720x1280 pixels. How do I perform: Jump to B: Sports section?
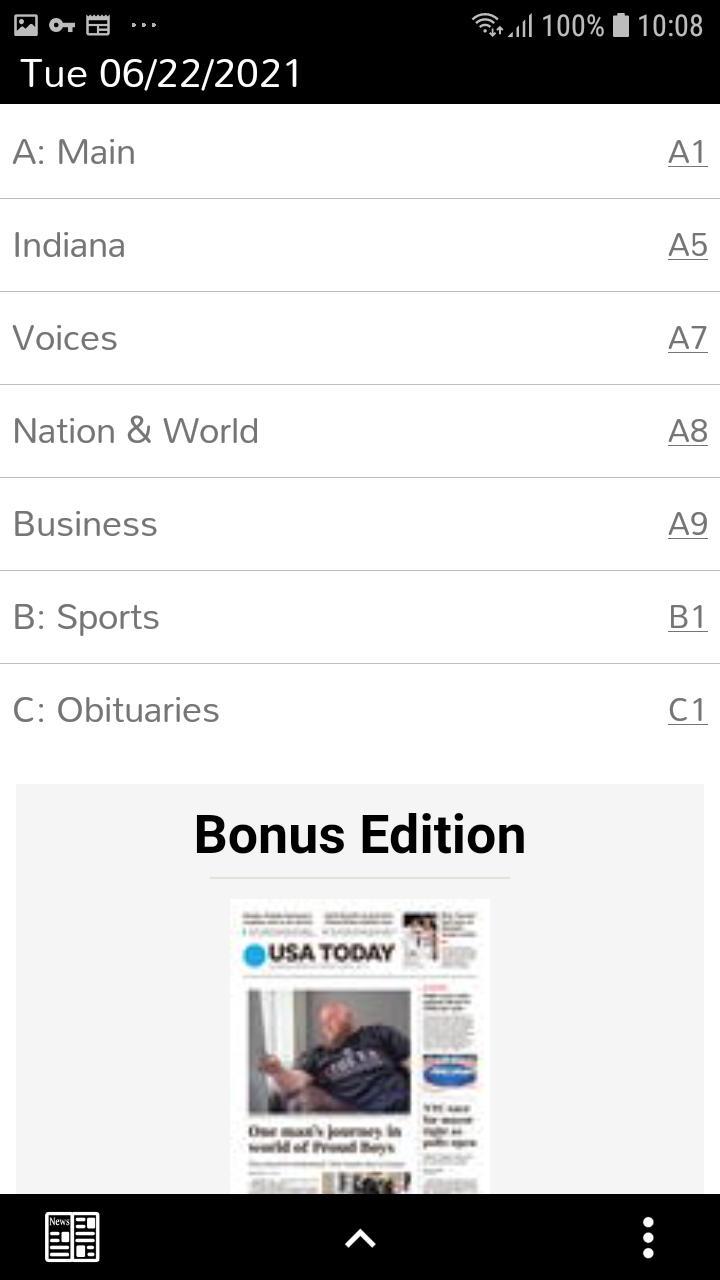coord(360,617)
